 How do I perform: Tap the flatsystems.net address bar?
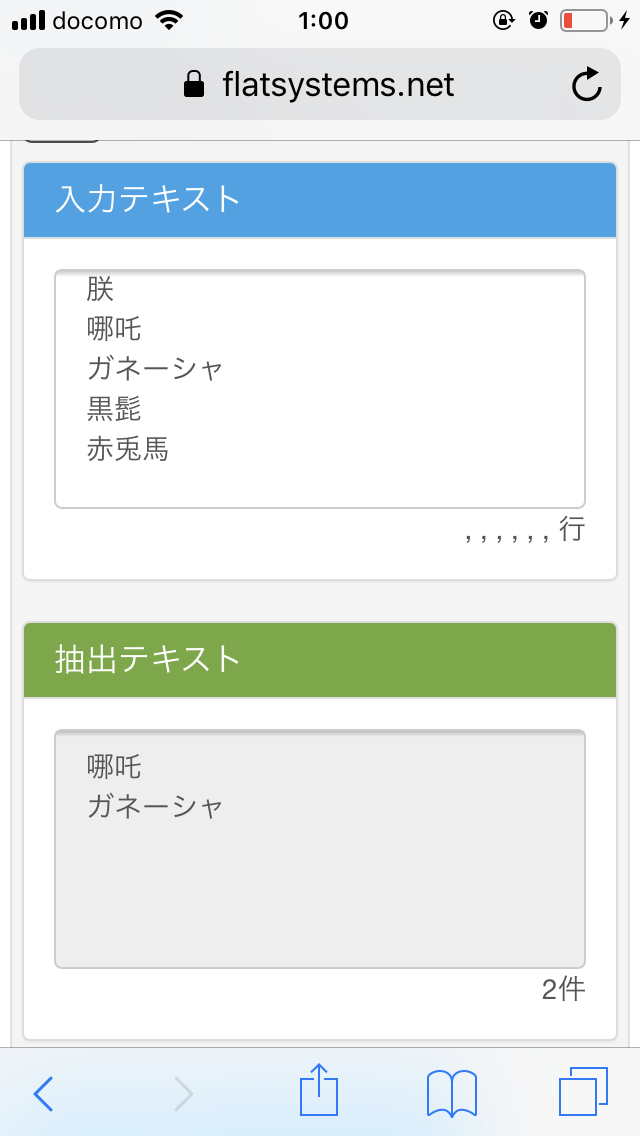tap(320, 84)
